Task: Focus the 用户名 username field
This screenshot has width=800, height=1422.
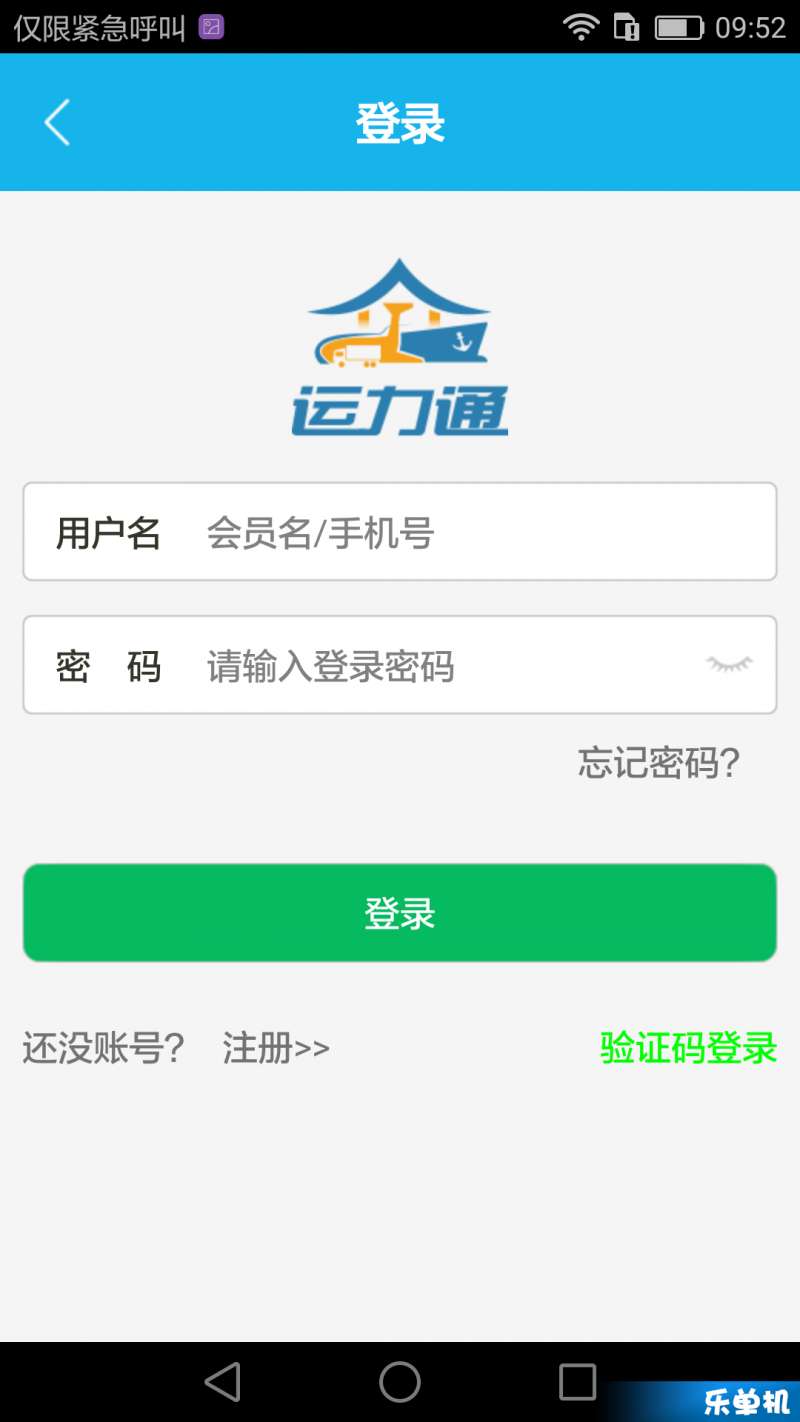Action: pos(400,532)
